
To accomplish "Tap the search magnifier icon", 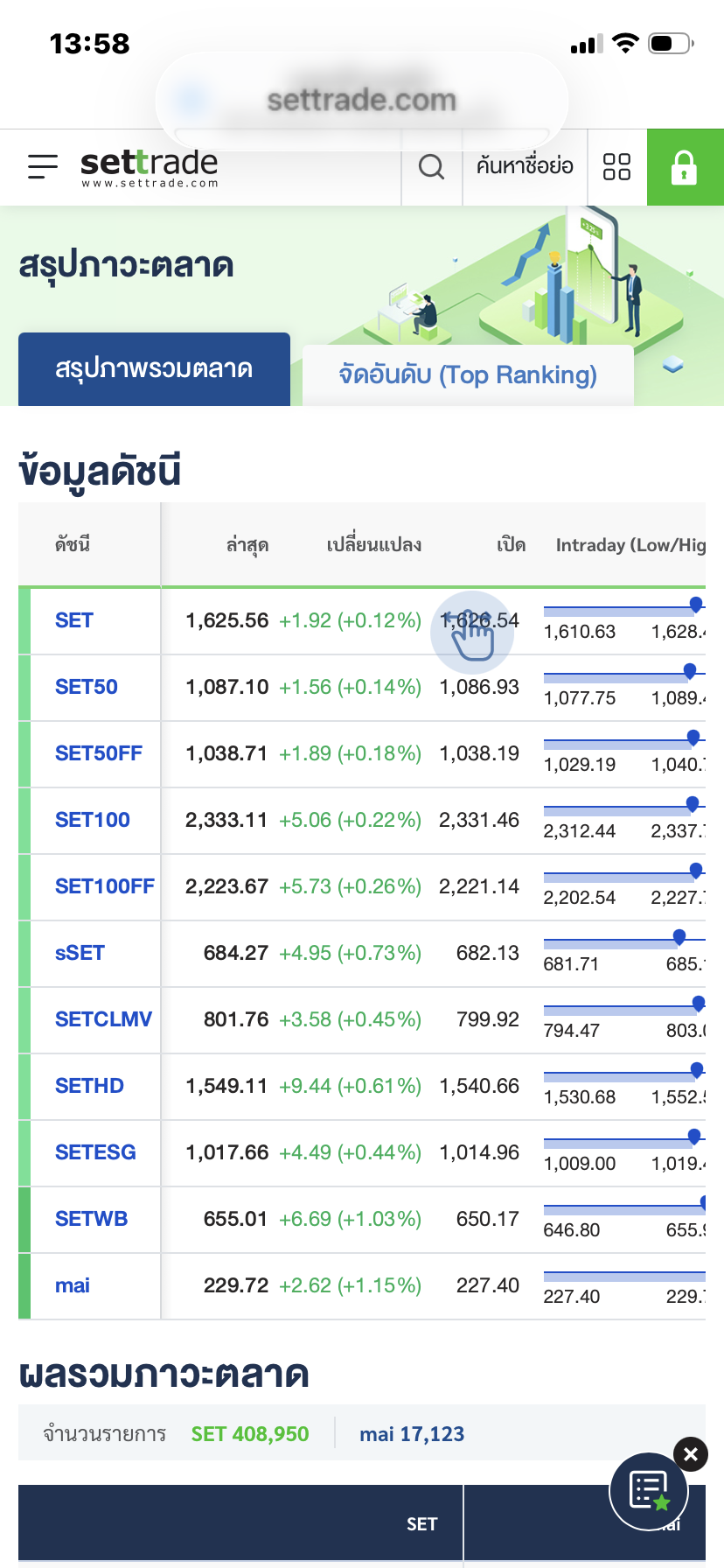I will [x=432, y=166].
